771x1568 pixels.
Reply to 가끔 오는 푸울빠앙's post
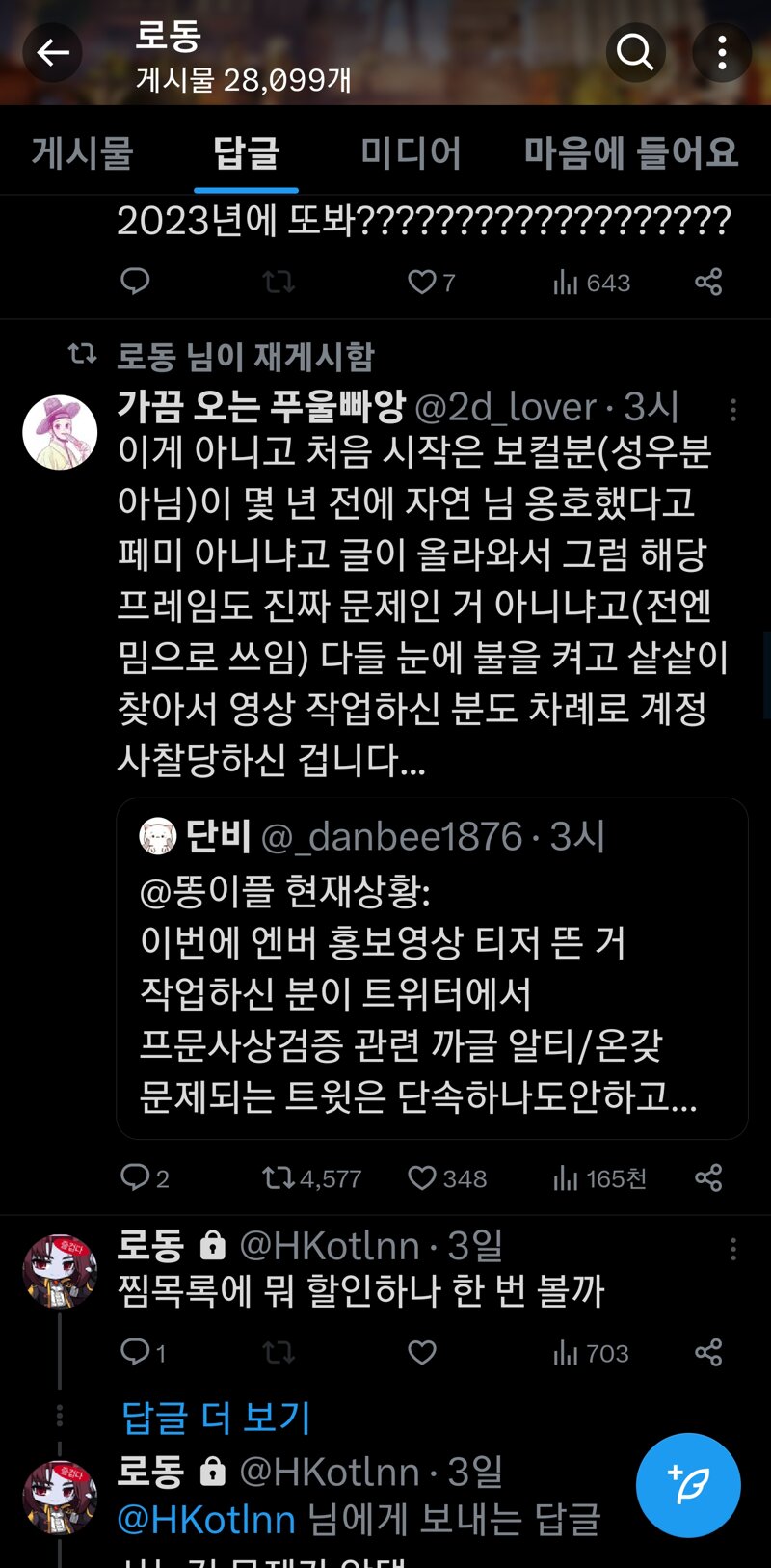(x=135, y=1177)
